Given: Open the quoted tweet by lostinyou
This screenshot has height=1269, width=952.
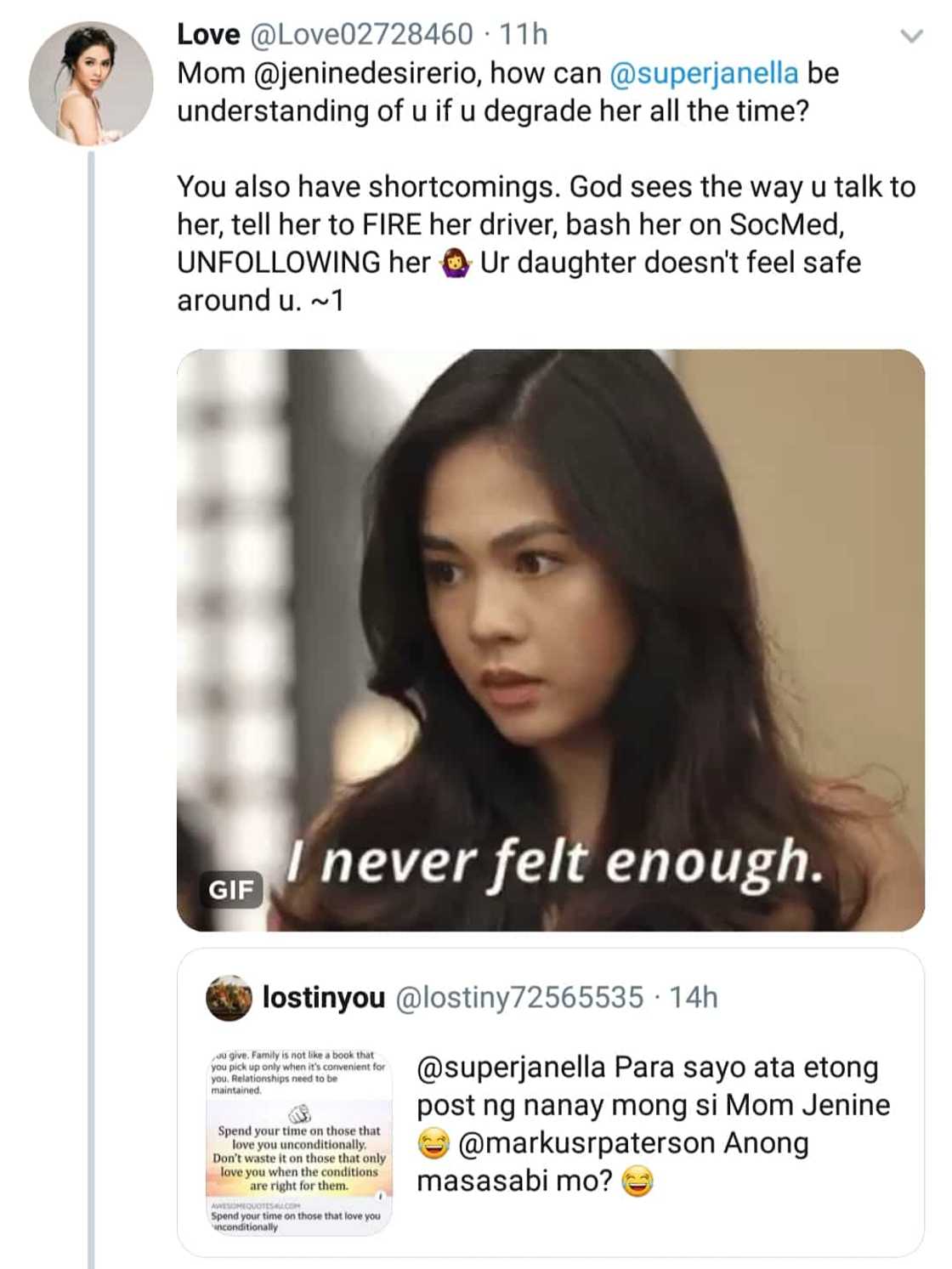Looking at the screenshot, I should point(652,1122).
